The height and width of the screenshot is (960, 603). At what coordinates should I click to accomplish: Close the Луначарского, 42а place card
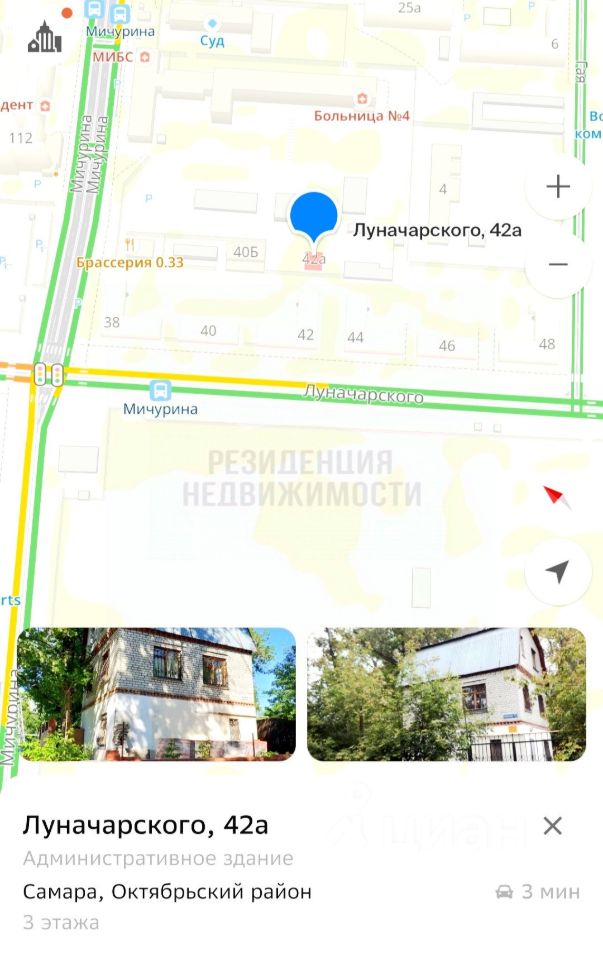point(552,826)
